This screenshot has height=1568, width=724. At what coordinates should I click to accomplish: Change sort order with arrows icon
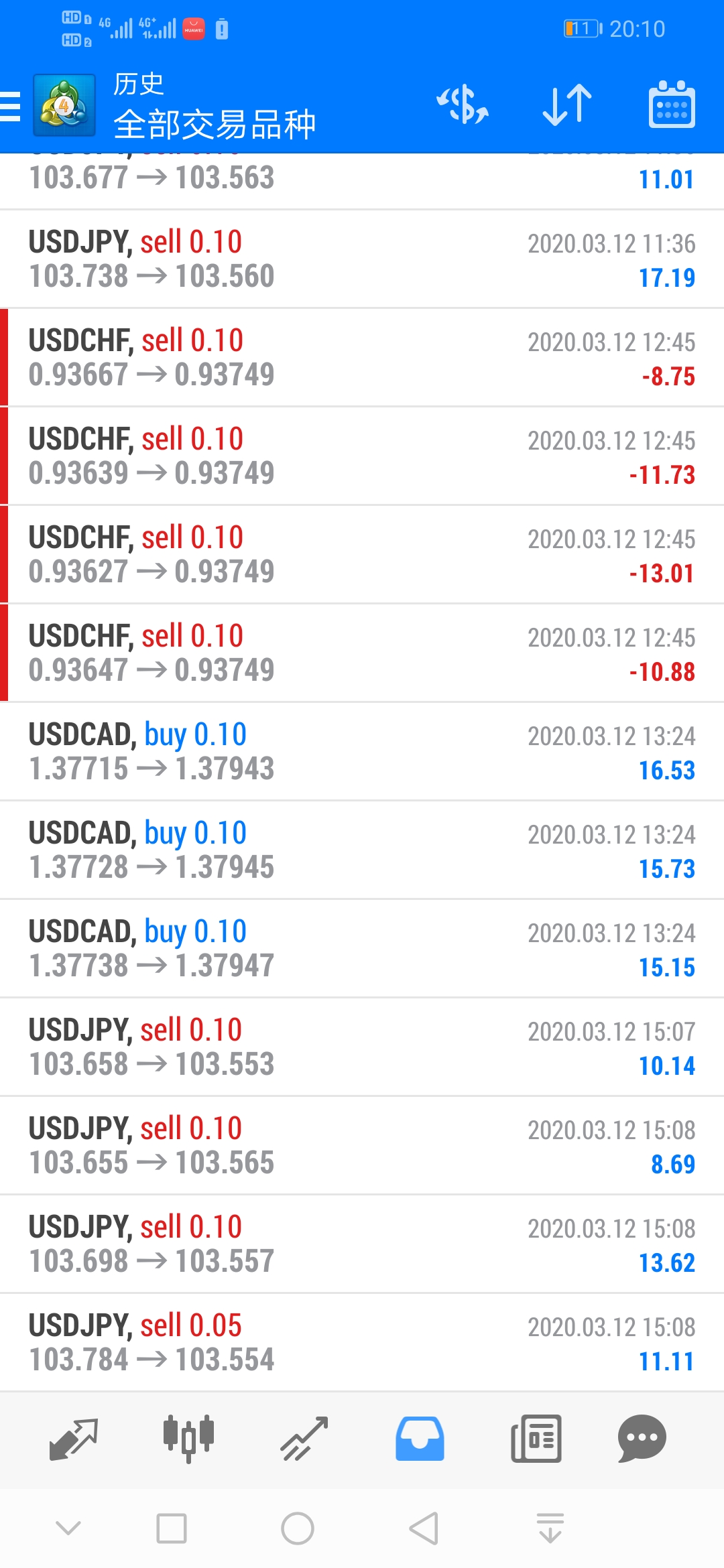567,105
